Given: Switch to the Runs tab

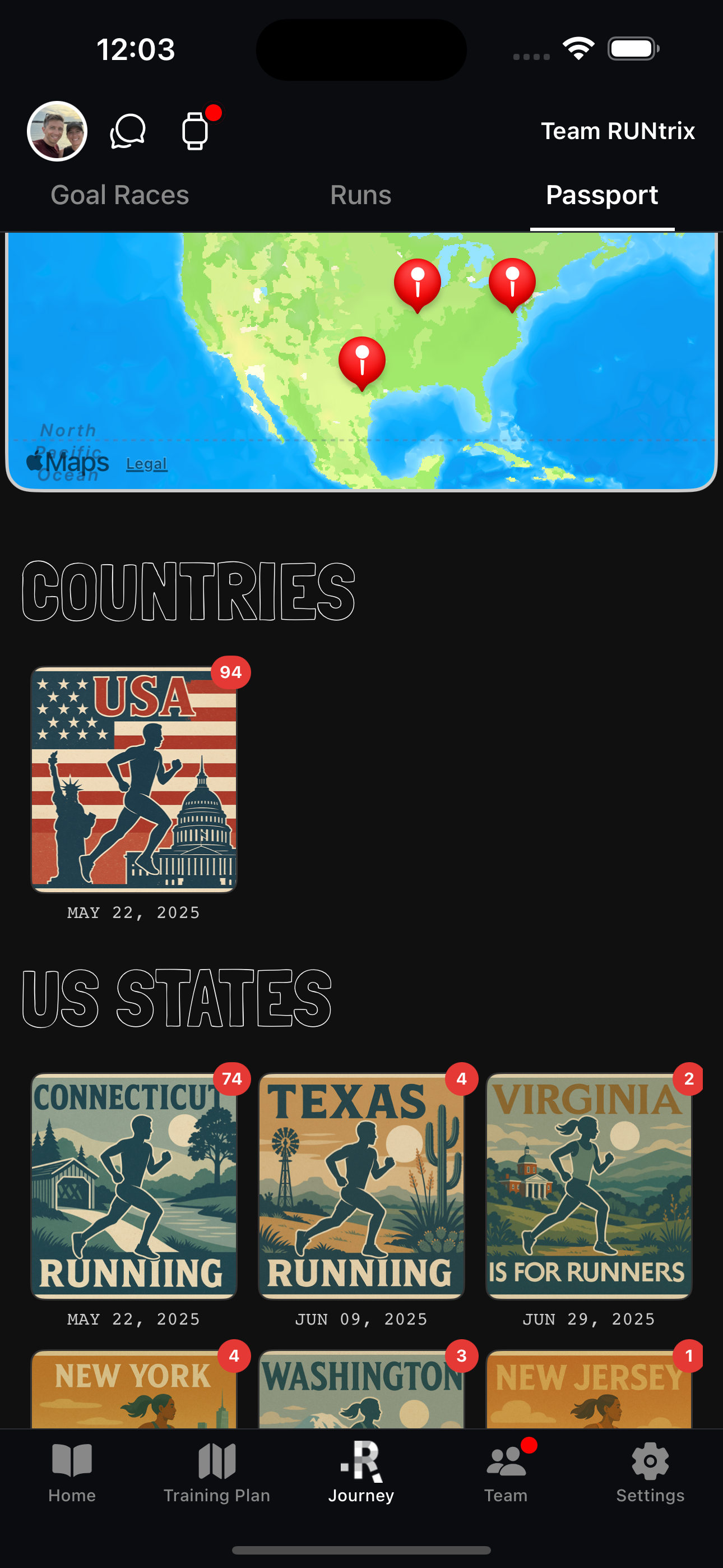Looking at the screenshot, I should click(360, 195).
